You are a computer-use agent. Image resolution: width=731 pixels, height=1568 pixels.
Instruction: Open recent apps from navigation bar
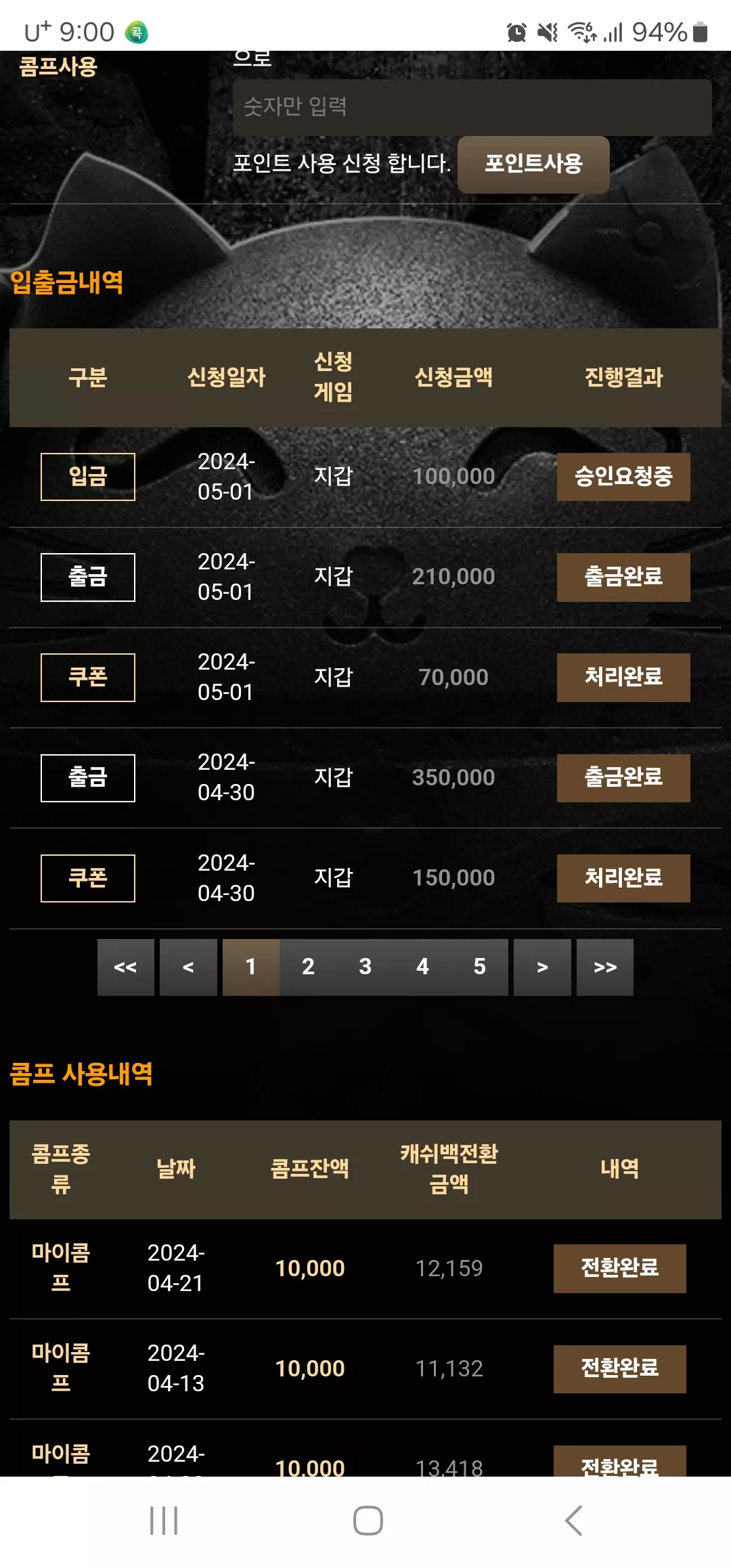click(x=164, y=1521)
